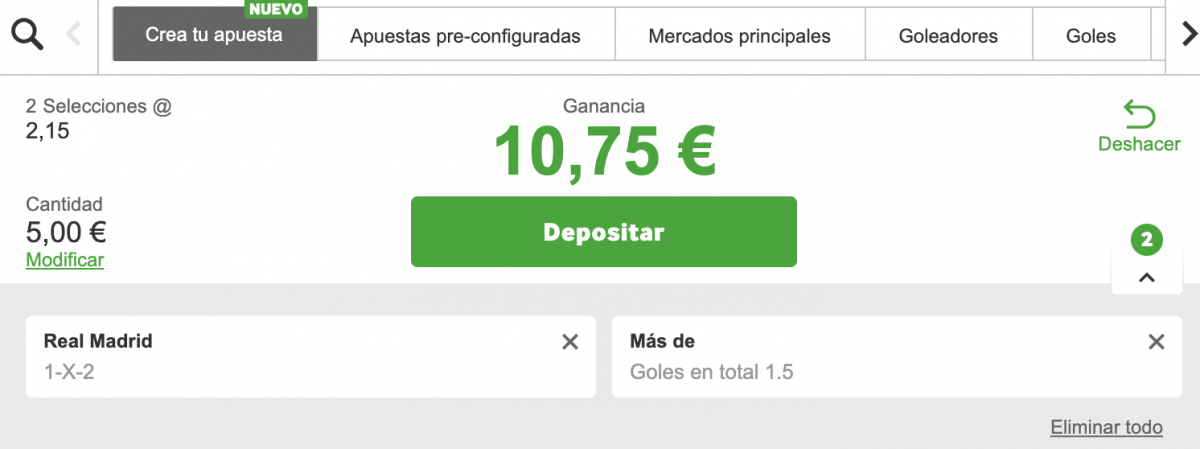Select the Crea tu apuesta tab
The width and height of the screenshot is (1200, 449).
[214, 35]
